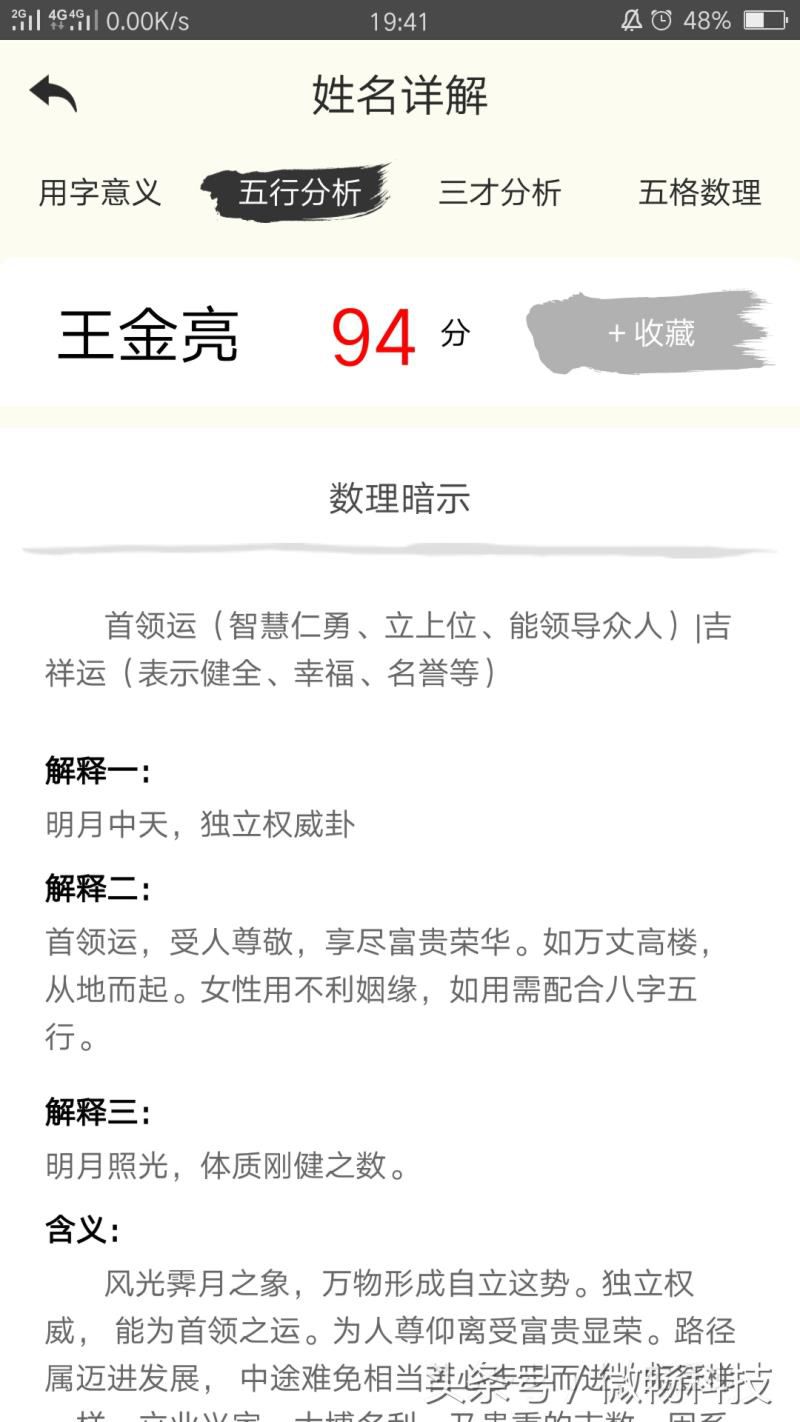Open the 数理暗示 section header
This screenshot has height=1422, width=800.
pos(399,499)
